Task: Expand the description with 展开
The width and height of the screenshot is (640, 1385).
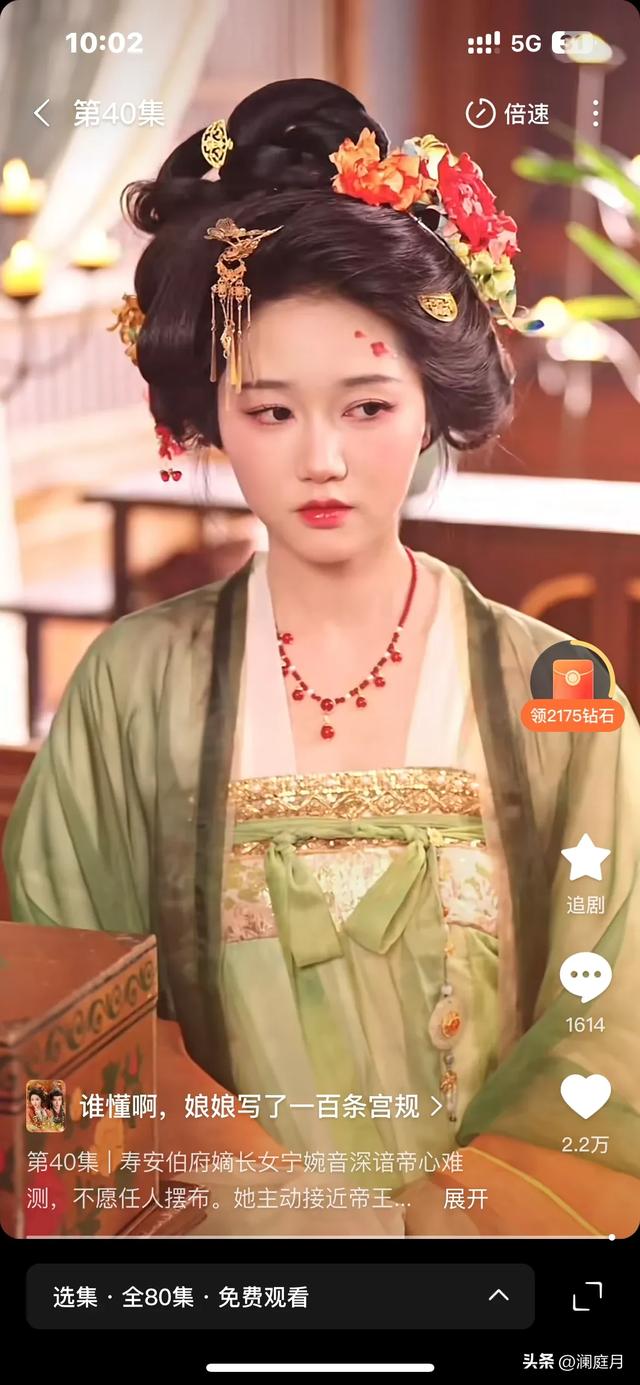Action: click(x=465, y=1198)
